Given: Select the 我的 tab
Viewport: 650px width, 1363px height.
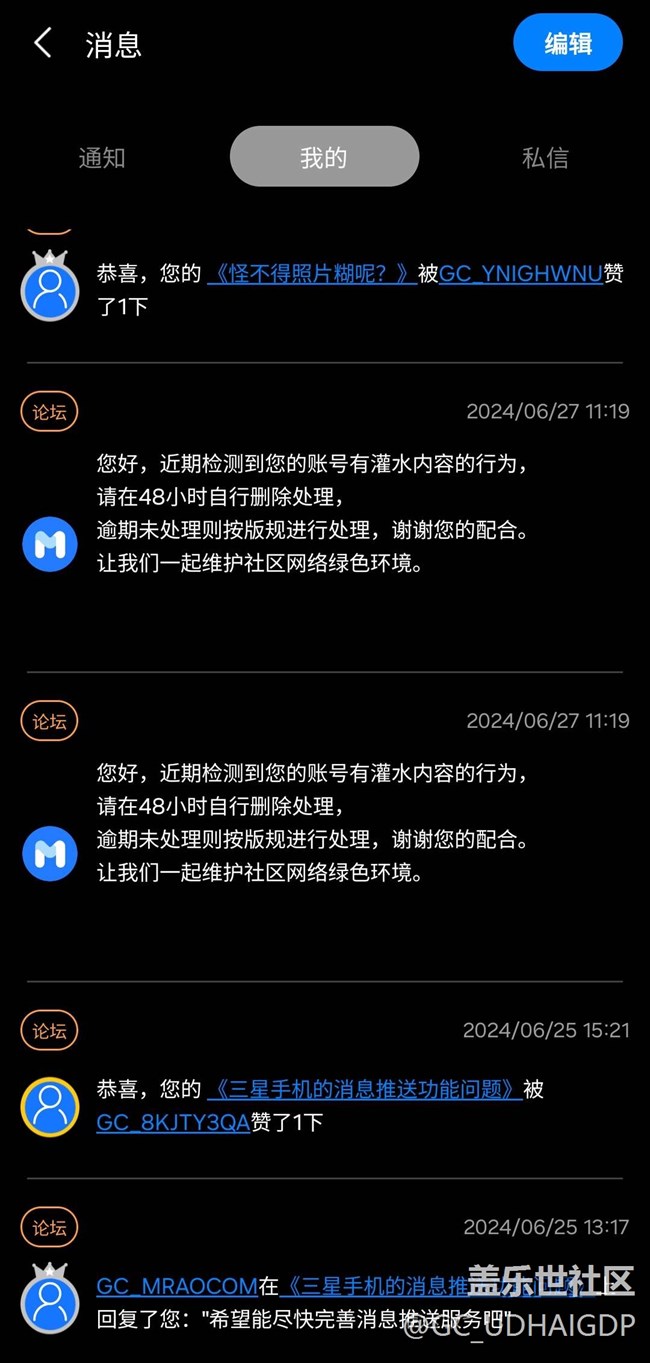Looking at the screenshot, I should [x=324, y=157].
